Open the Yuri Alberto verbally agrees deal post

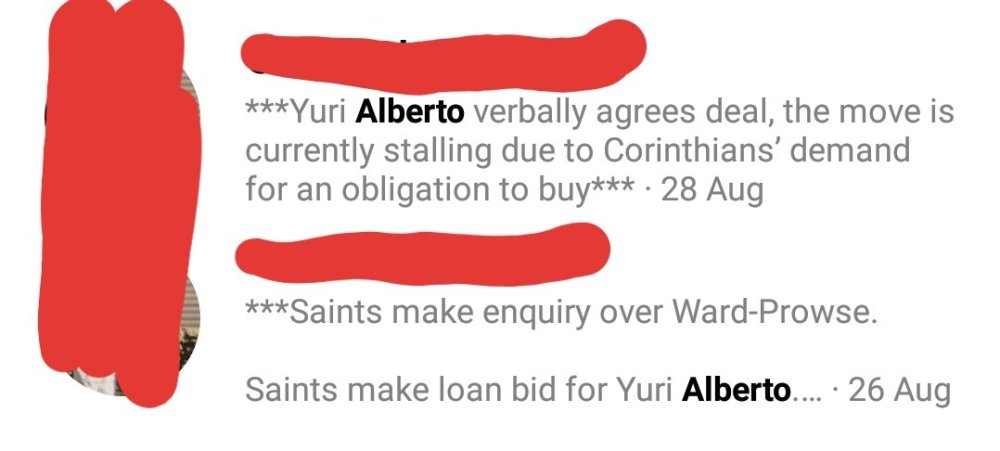coord(598,151)
